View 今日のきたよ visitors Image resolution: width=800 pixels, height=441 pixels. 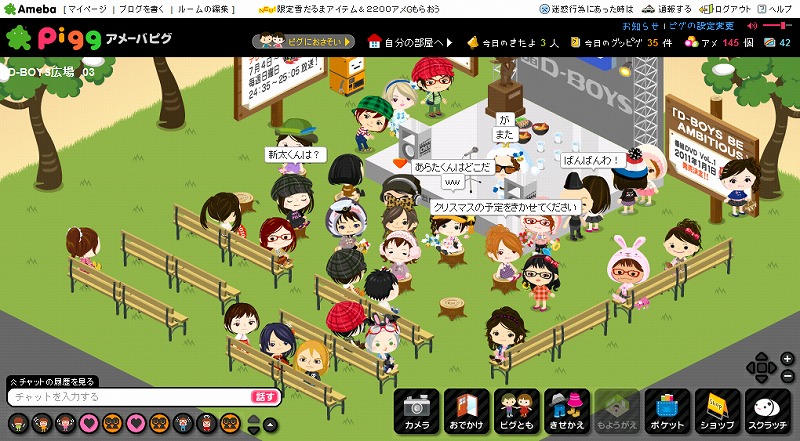[517, 43]
